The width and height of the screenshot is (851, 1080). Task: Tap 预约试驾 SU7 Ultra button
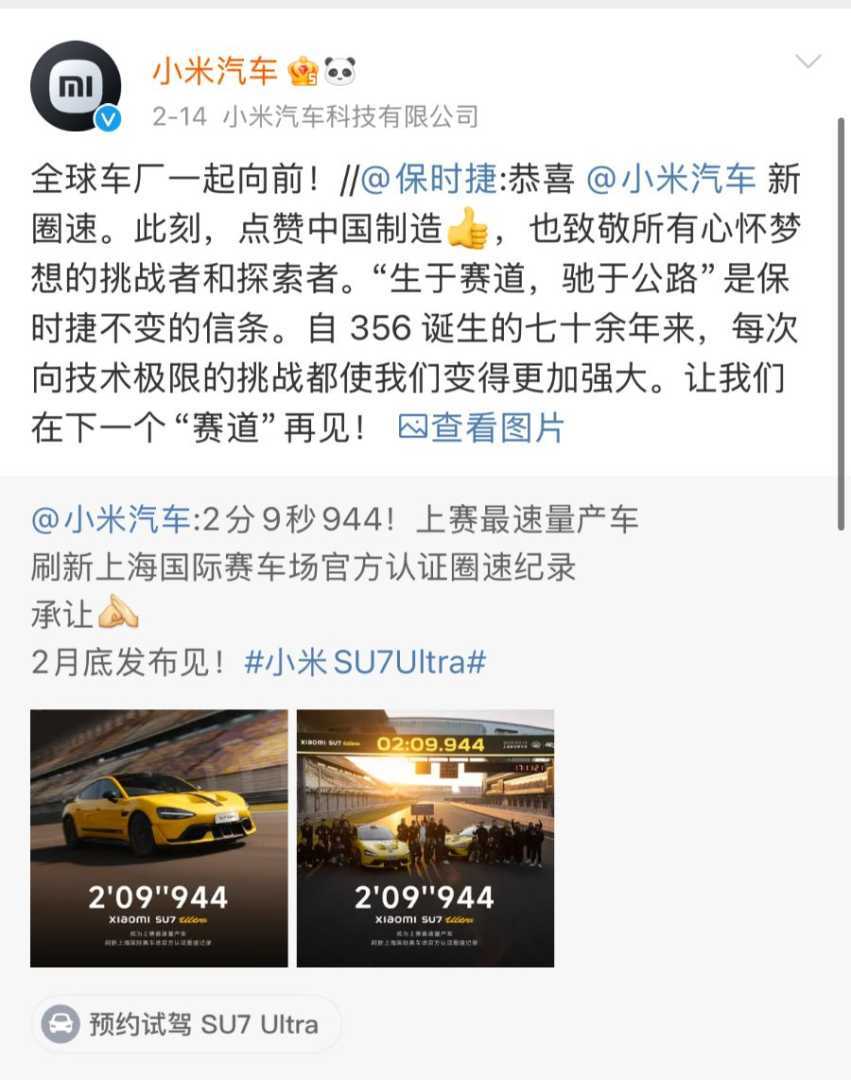186,1024
